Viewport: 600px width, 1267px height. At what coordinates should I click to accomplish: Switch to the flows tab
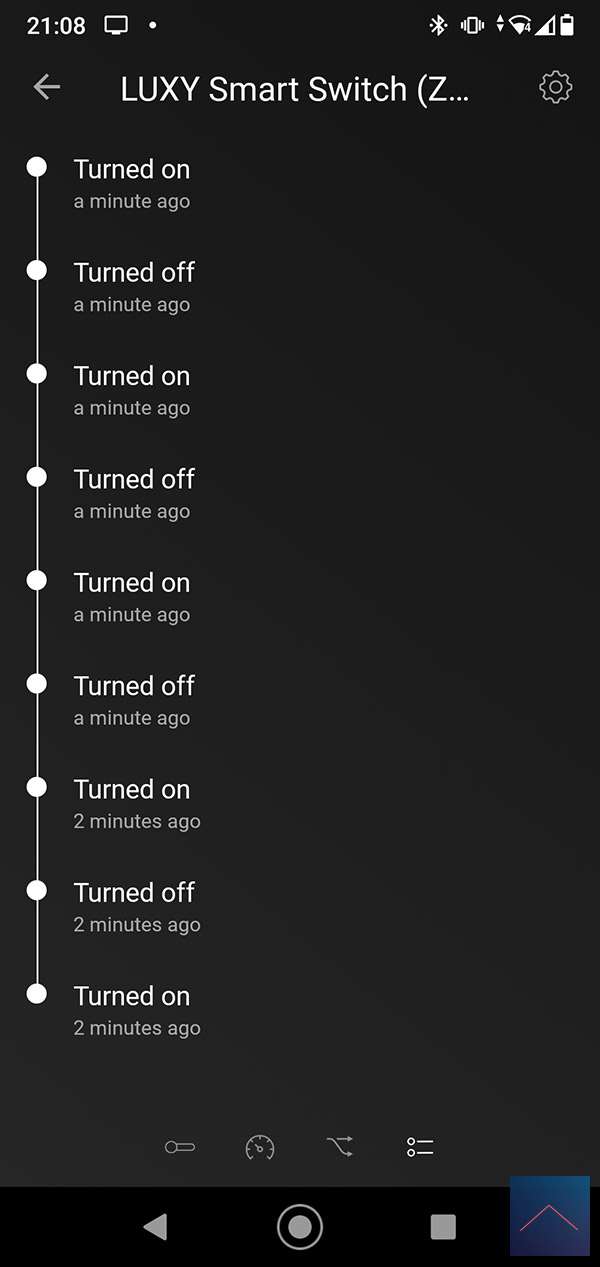tap(340, 1147)
